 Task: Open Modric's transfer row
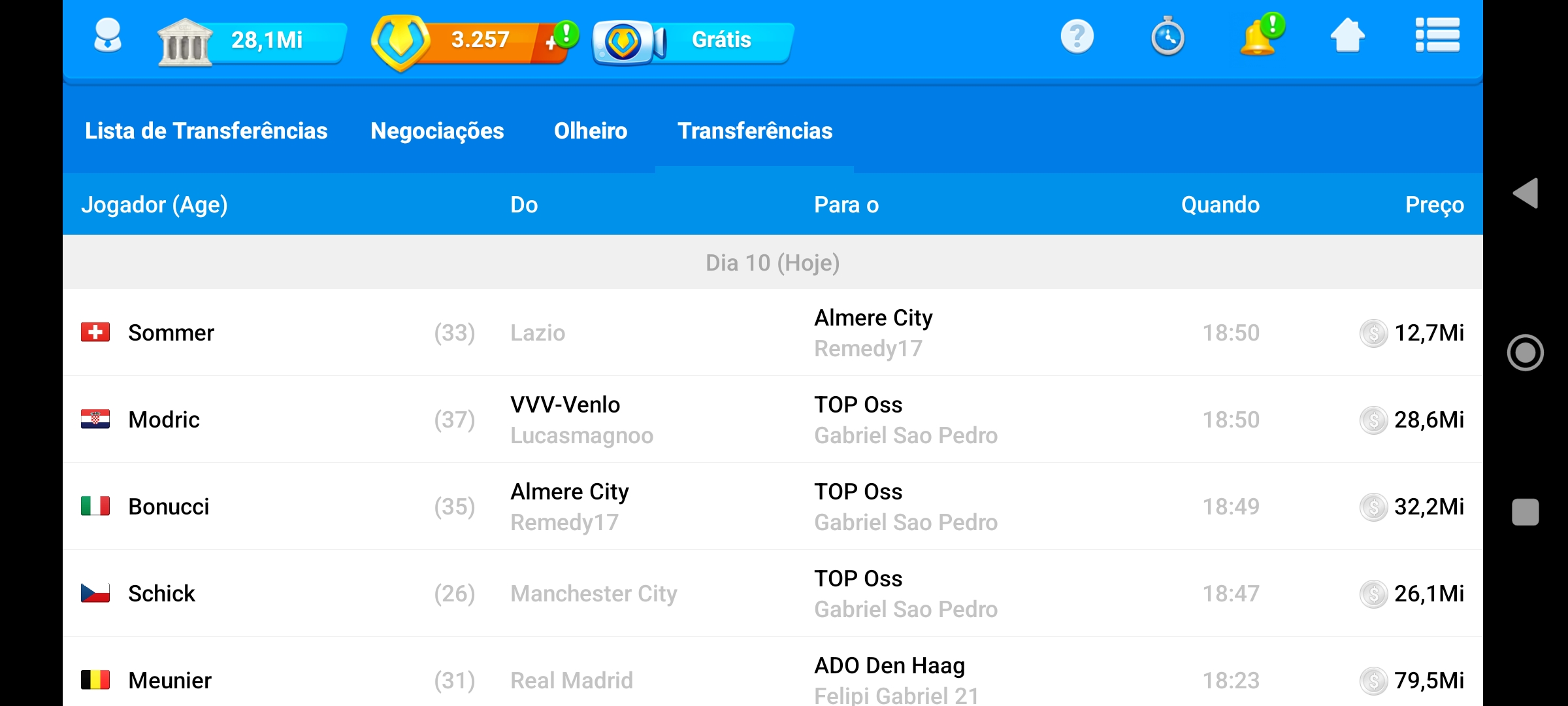(x=771, y=420)
